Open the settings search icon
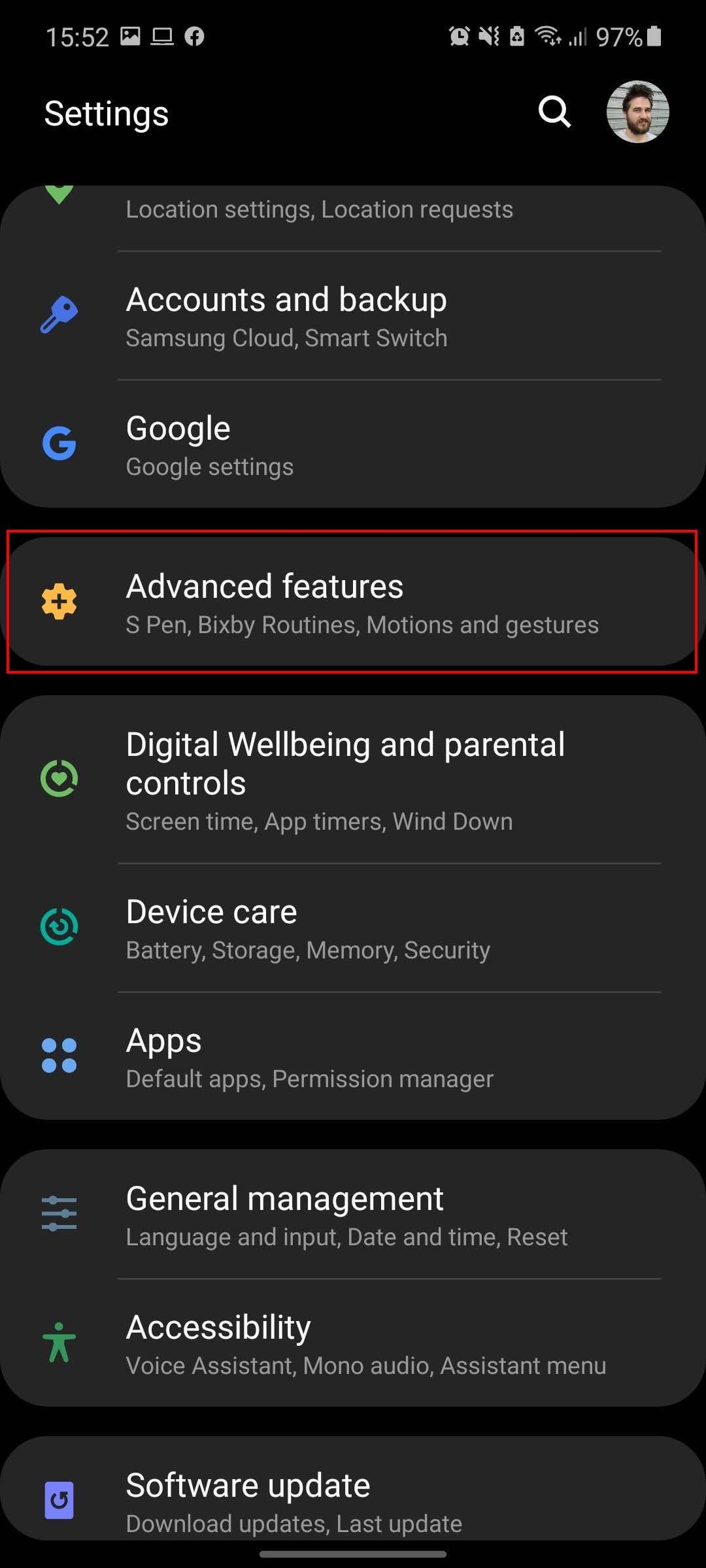706x1568 pixels. click(554, 112)
